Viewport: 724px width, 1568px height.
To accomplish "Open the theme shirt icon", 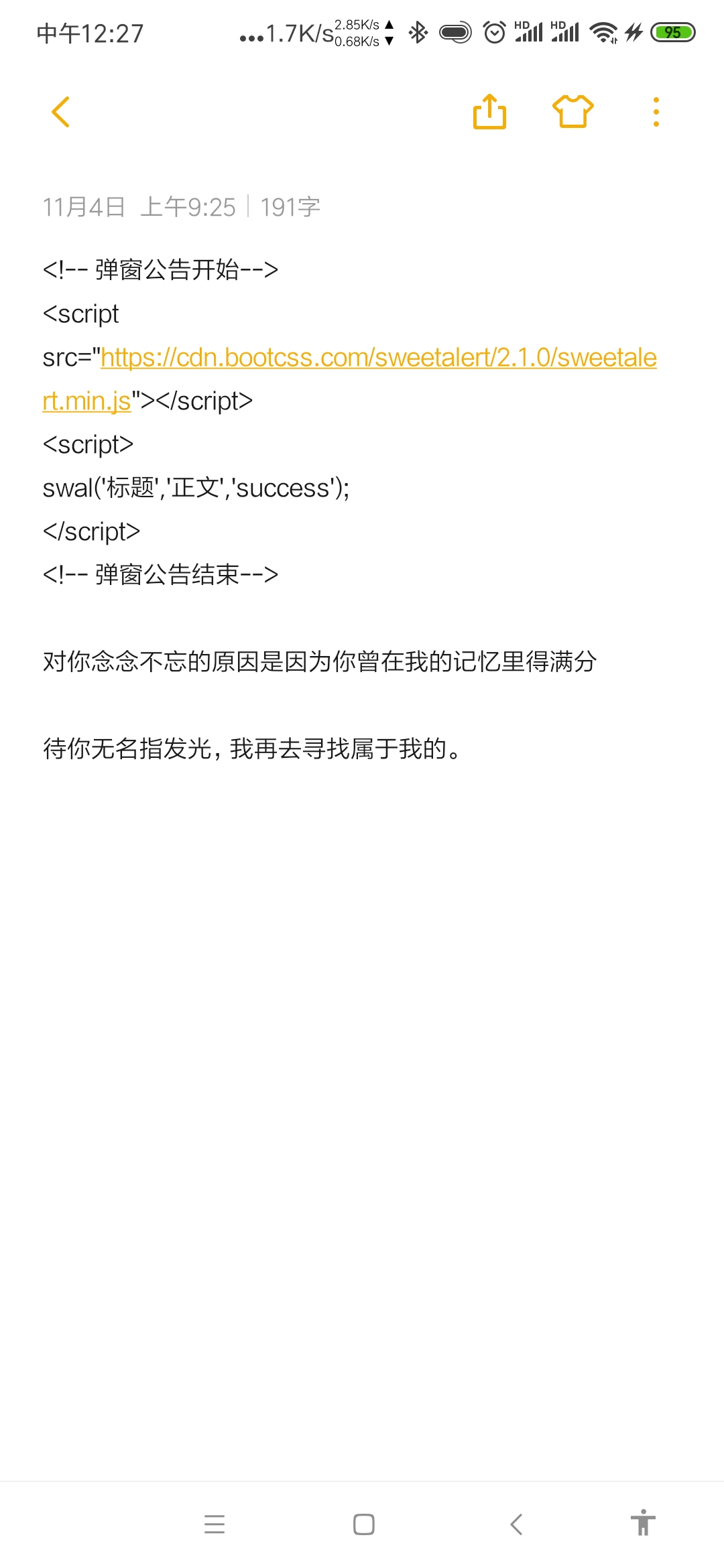I will pyautogui.click(x=573, y=111).
